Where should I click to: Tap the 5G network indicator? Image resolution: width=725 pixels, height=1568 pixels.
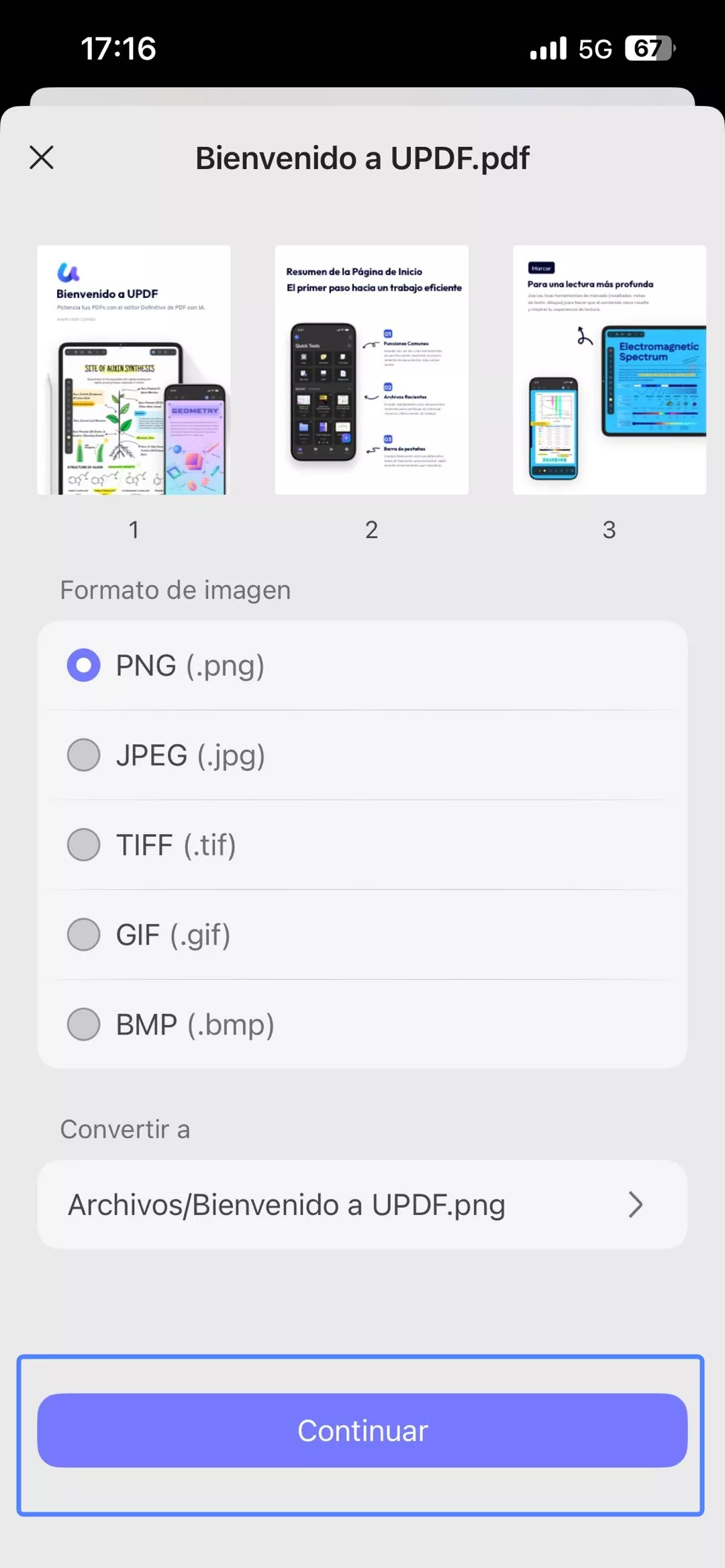595,48
